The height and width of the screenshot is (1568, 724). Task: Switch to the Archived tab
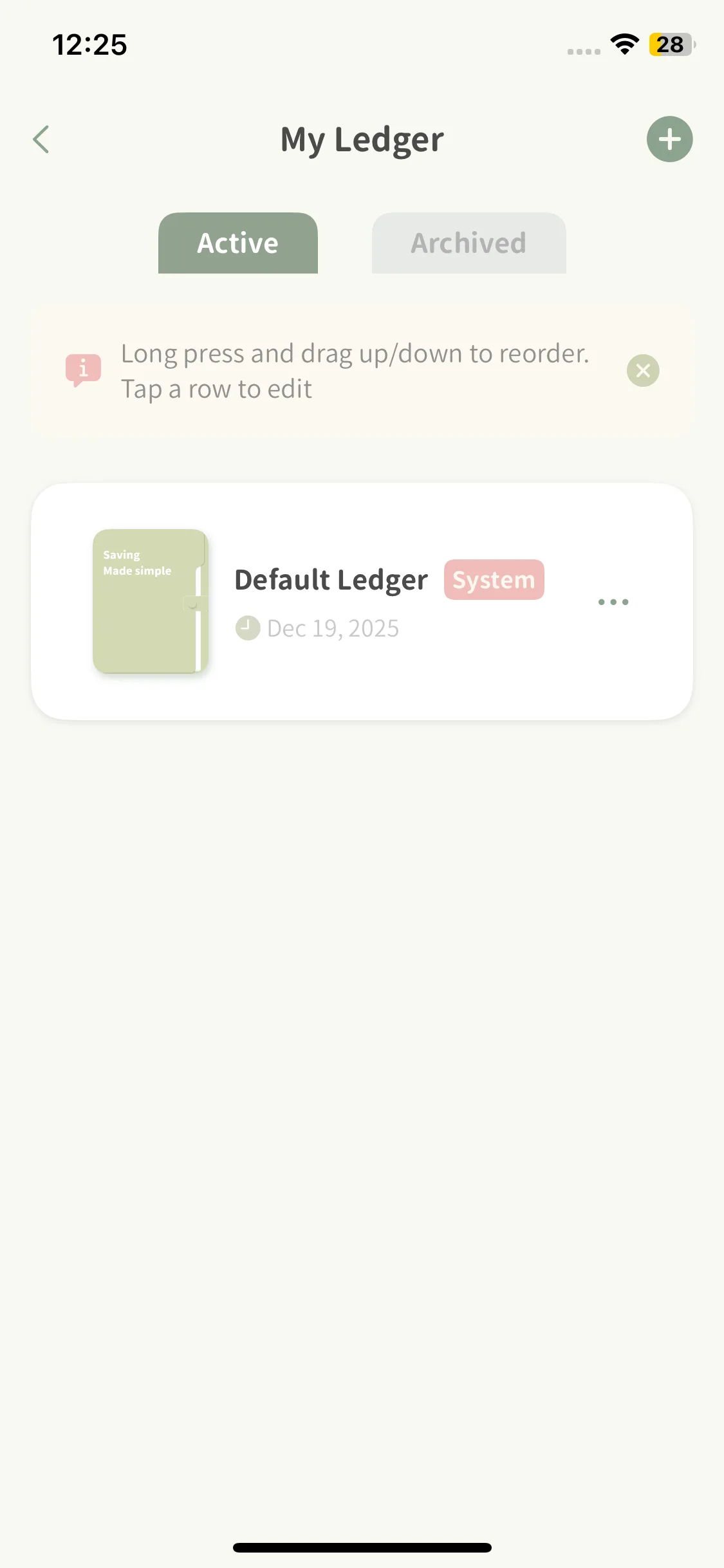coord(469,243)
